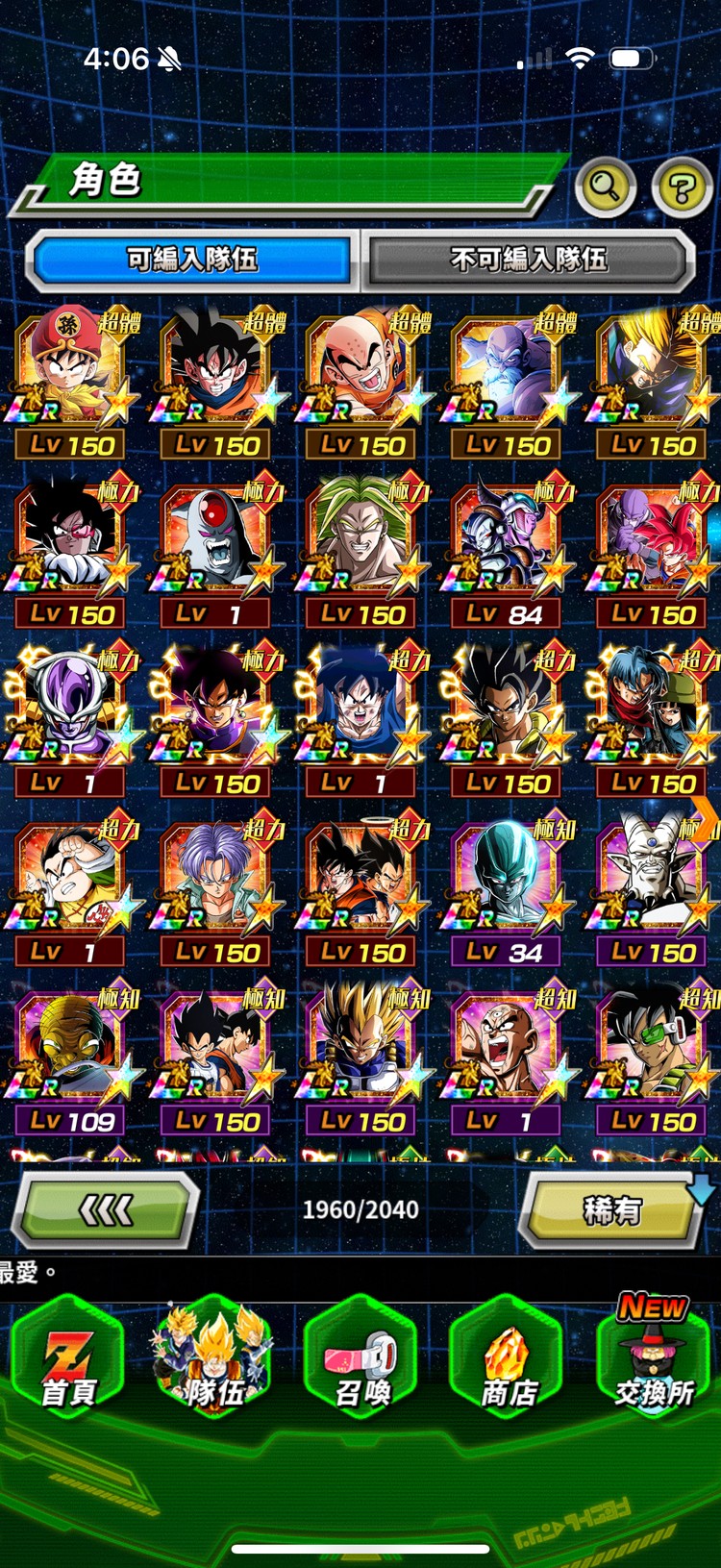Tap the triple-arrow back button
The image size is (721, 1568).
[x=106, y=1209]
